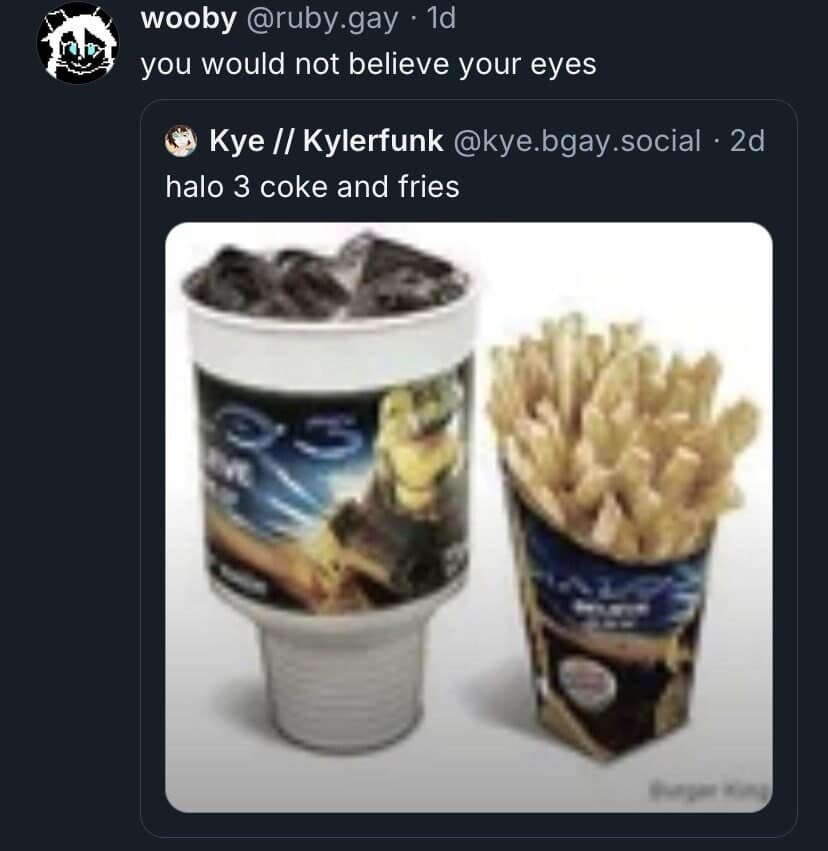The width and height of the screenshot is (828, 851).
Task: Open the @kye.bgay.social handle link
Action: coord(575,141)
